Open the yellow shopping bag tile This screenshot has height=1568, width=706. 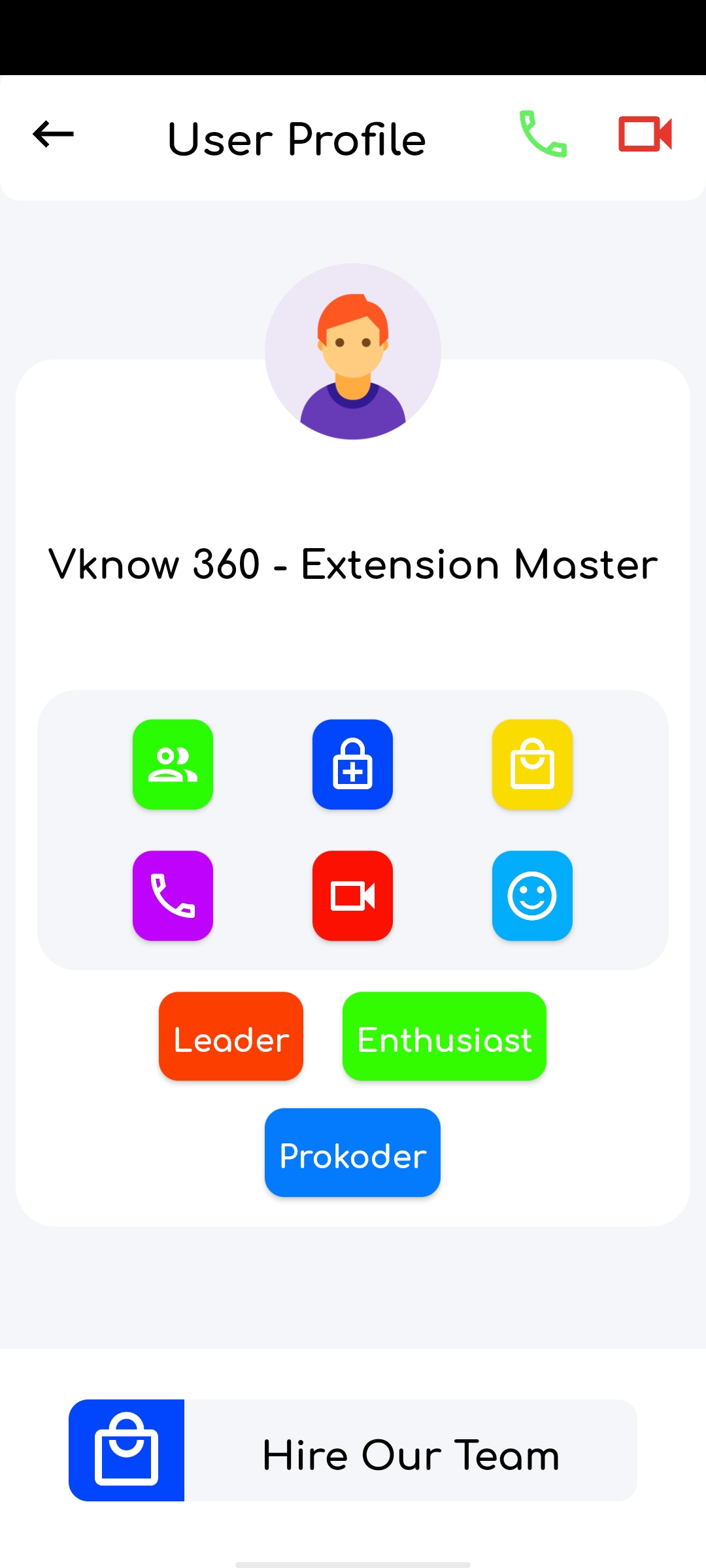coord(533,764)
